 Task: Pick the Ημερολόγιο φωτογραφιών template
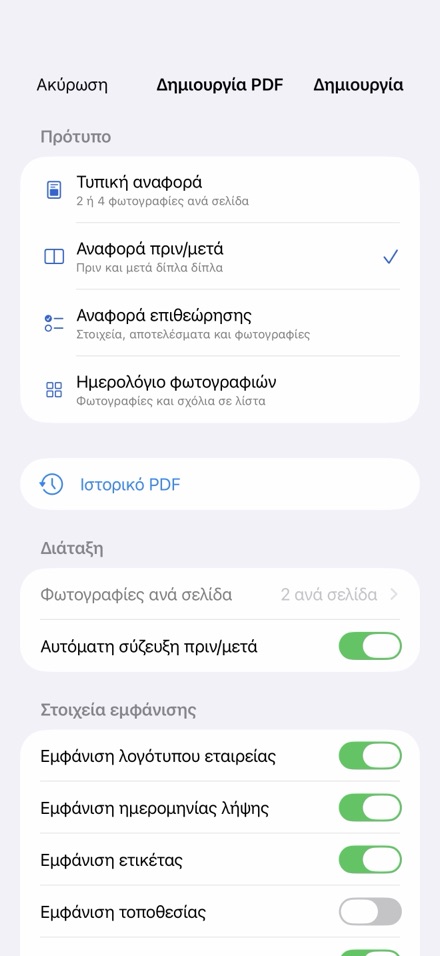220,389
